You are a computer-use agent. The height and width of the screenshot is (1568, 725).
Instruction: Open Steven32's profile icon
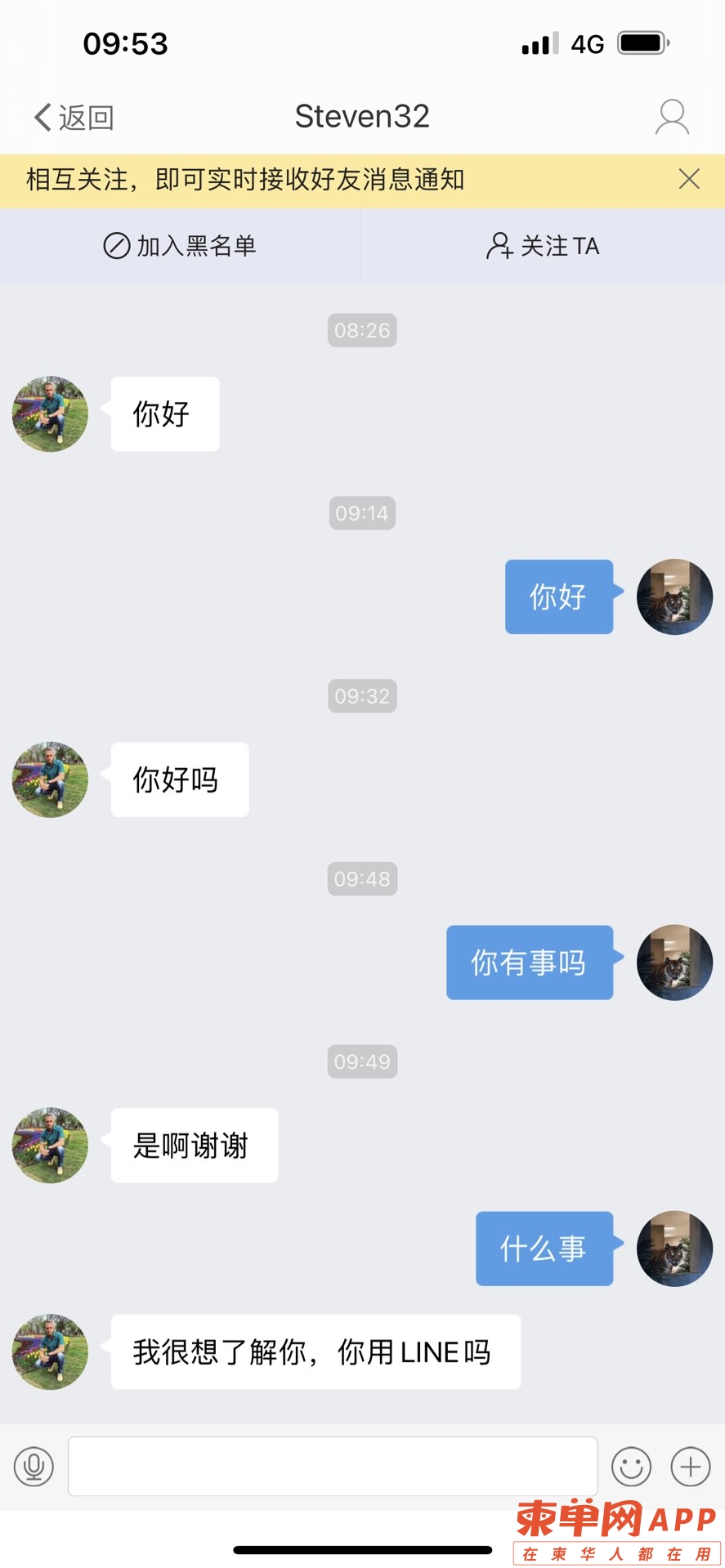[x=672, y=118]
